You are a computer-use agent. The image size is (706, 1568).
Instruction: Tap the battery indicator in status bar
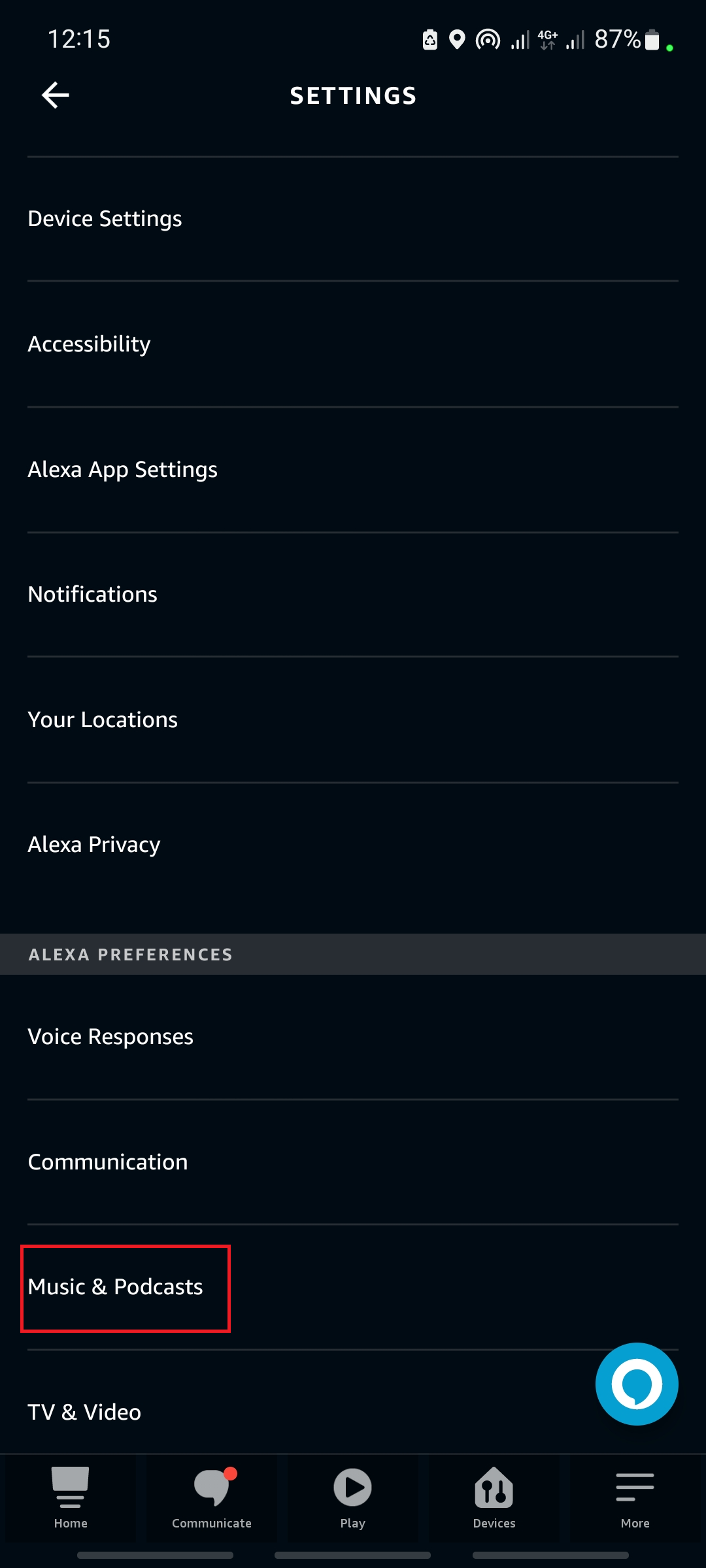652,39
